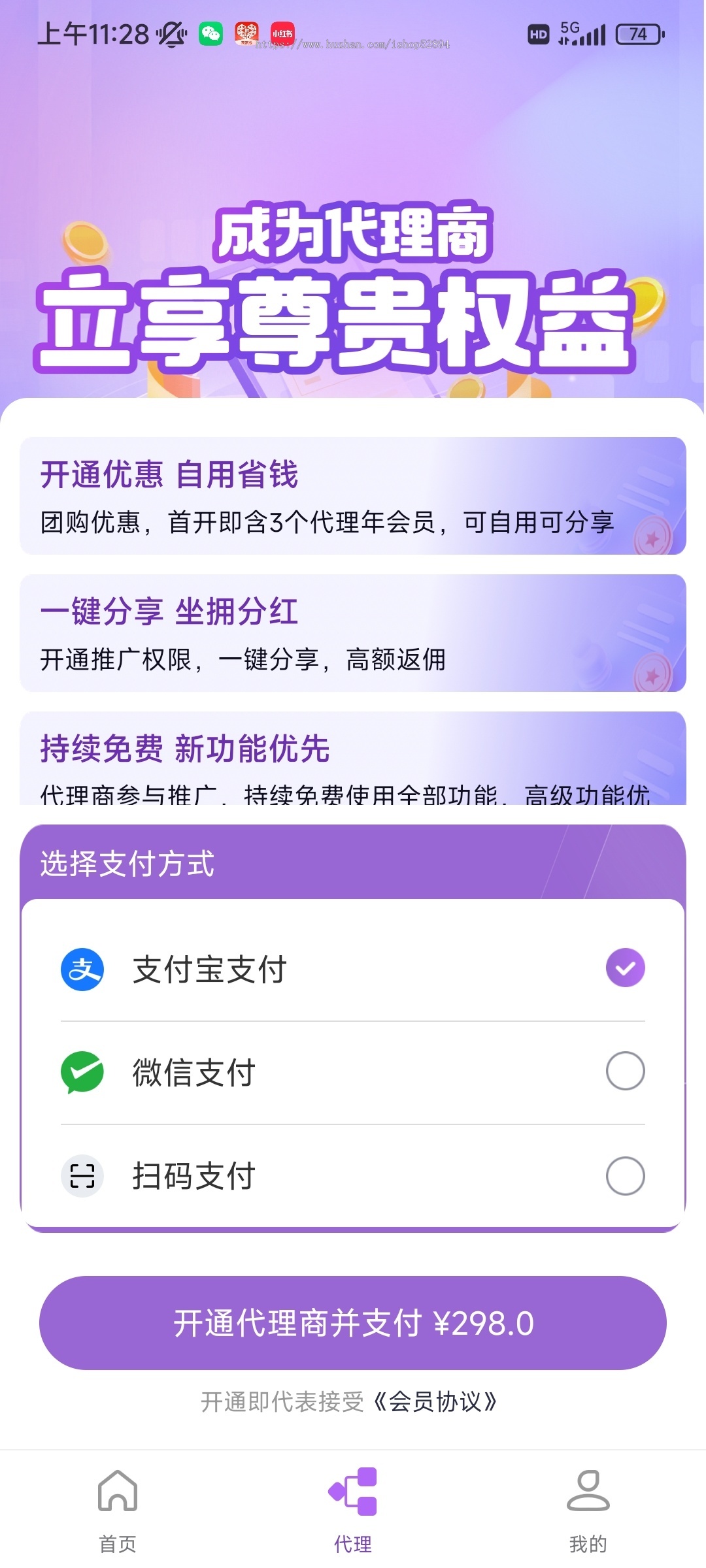Screen dimensions: 706x1568
Task: Select the Alipay blue icon
Action: pyautogui.click(x=81, y=969)
